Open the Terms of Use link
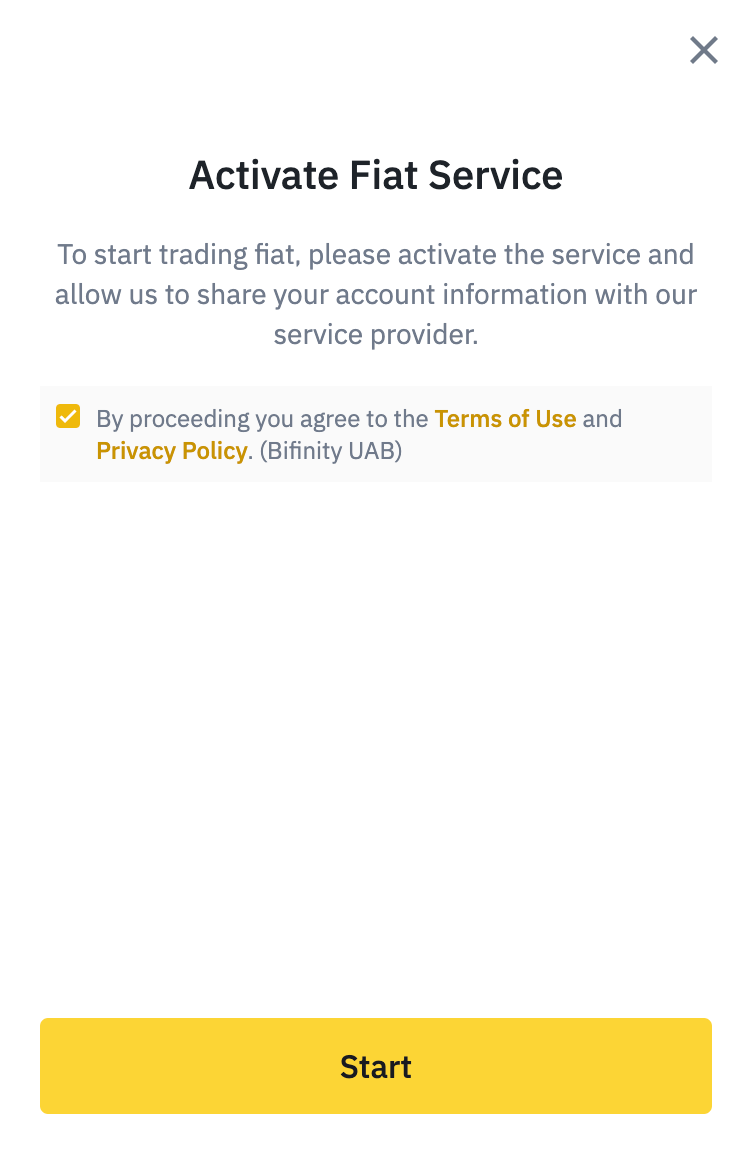This screenshot has width=756, height=1152. point(505,418)
